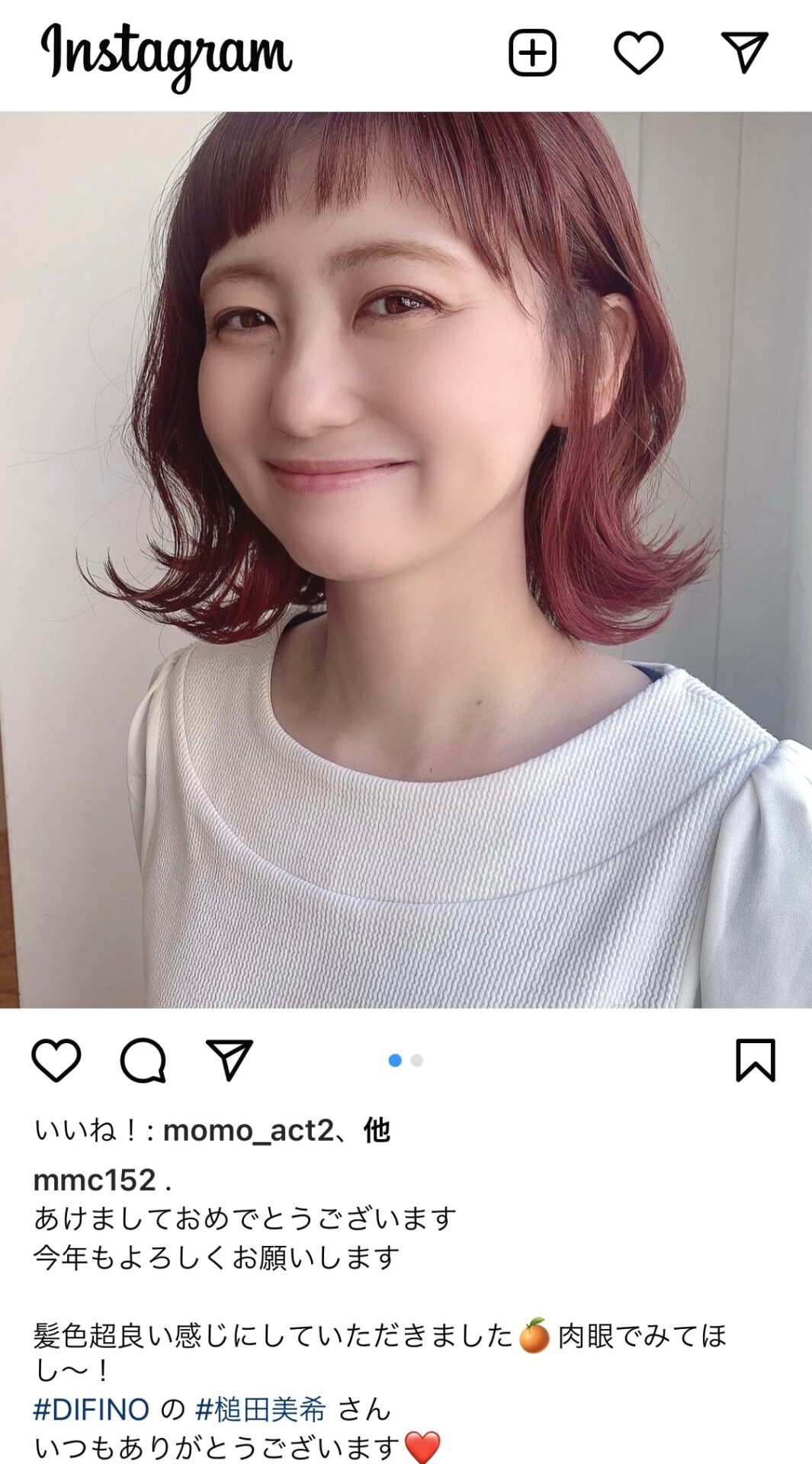This screenshot has width=812, height=1464.
Task: Open momo_act2's profile from likes
Action: tap(248, 1130)
